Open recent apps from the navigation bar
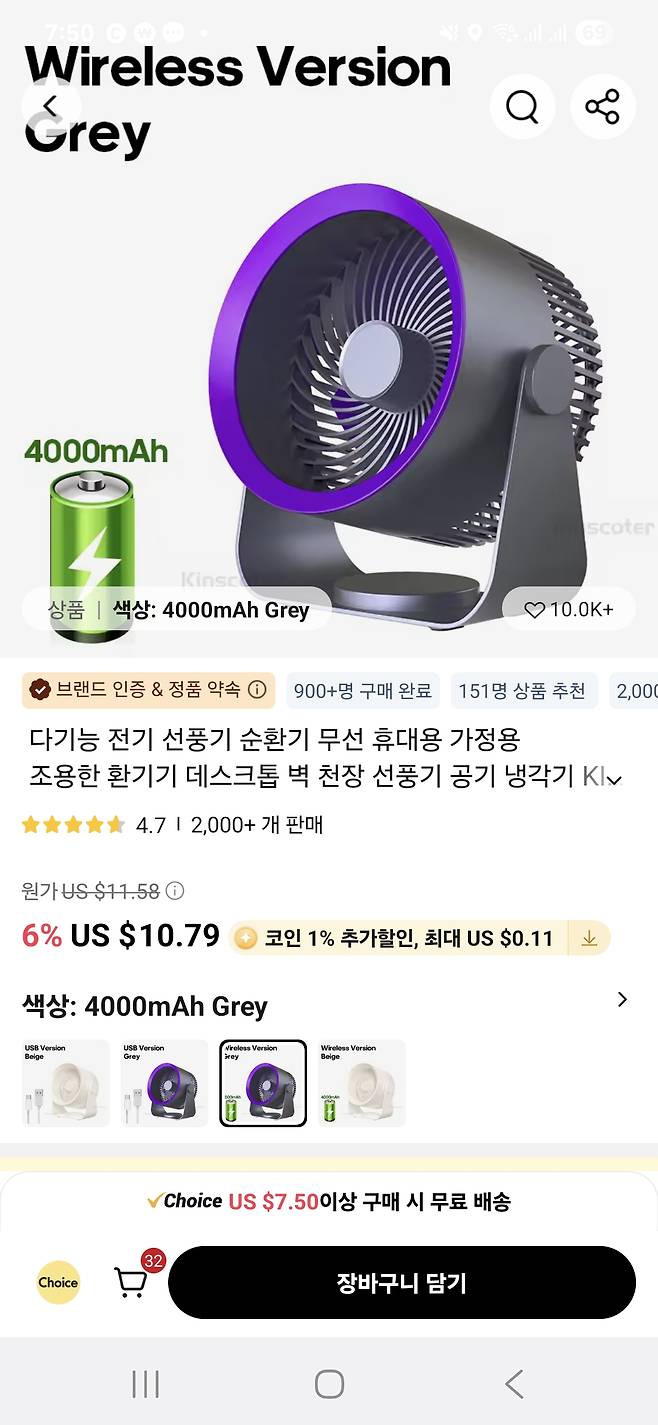The width and height of the screenshot is (658, 1425). coord(146,1384)
